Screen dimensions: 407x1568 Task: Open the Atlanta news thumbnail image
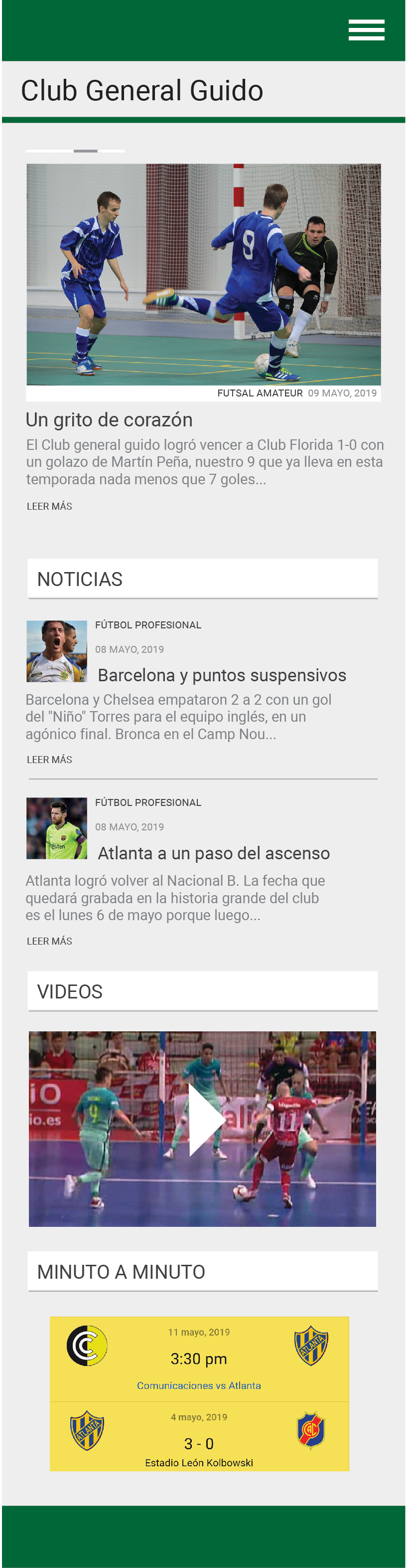point(57,828)
